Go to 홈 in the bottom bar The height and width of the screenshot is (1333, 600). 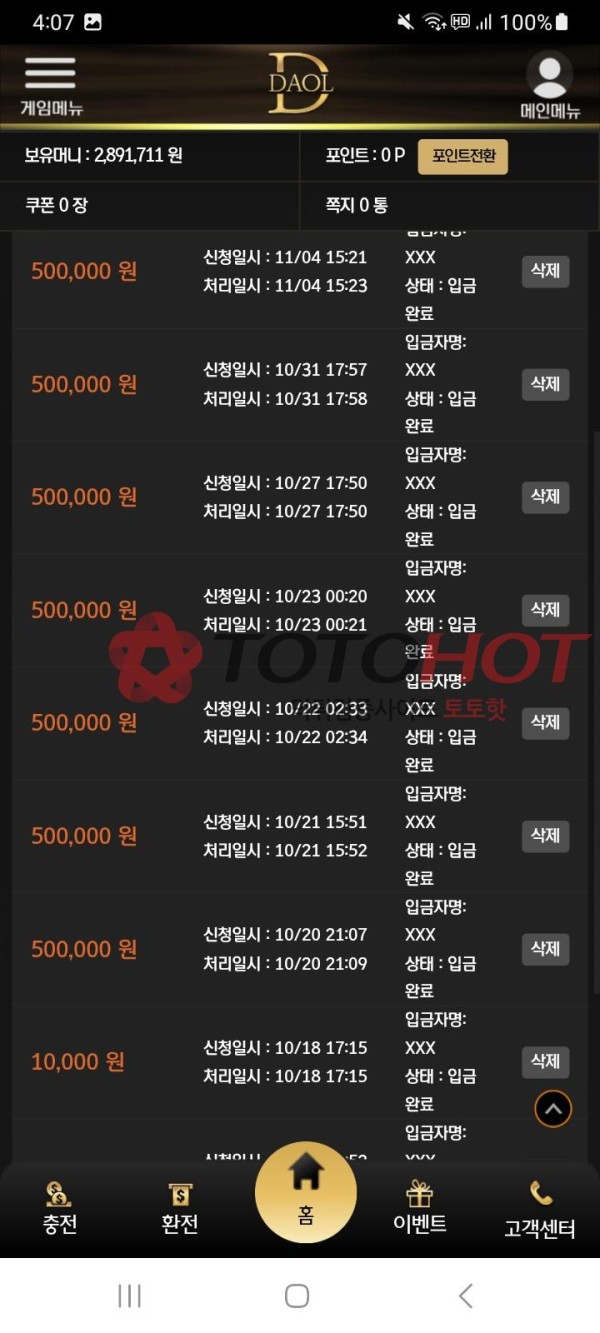(x=305, y=1192)
